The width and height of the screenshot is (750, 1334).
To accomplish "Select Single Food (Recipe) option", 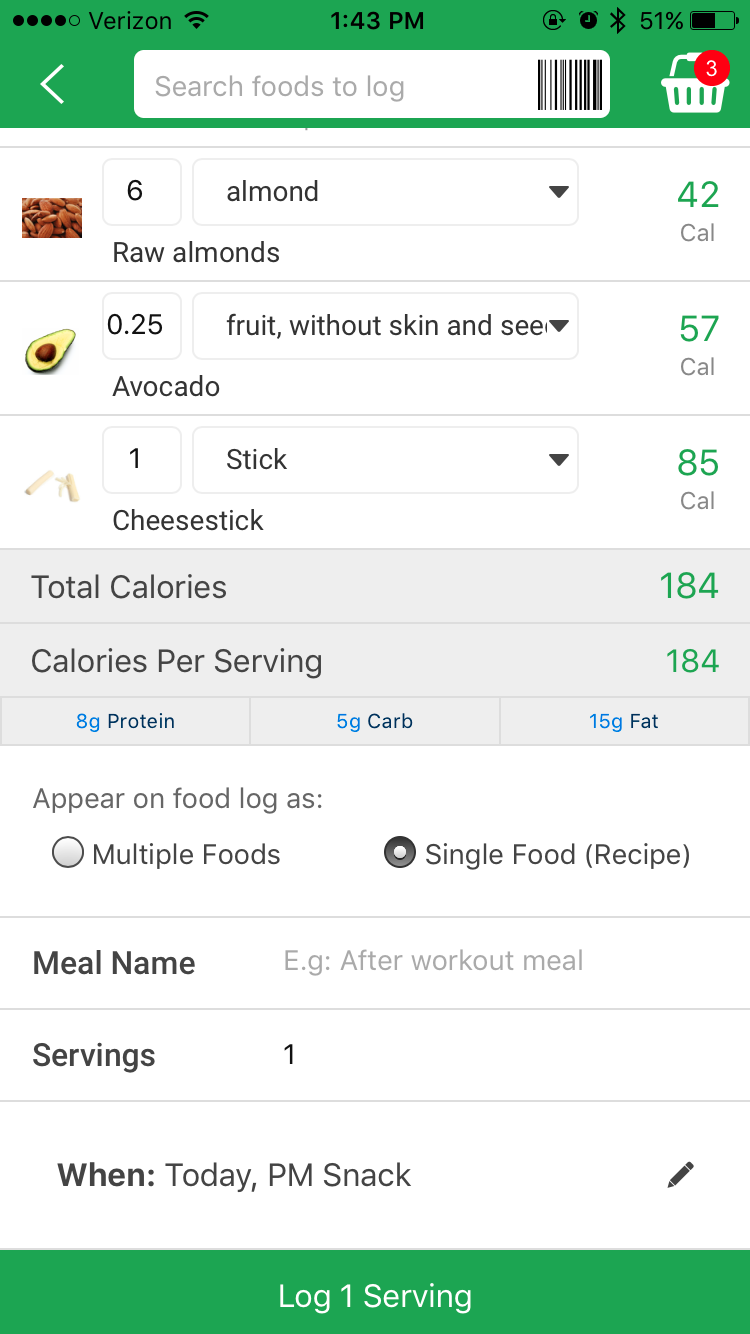I will pyautogui.click(x=400, y=853).
